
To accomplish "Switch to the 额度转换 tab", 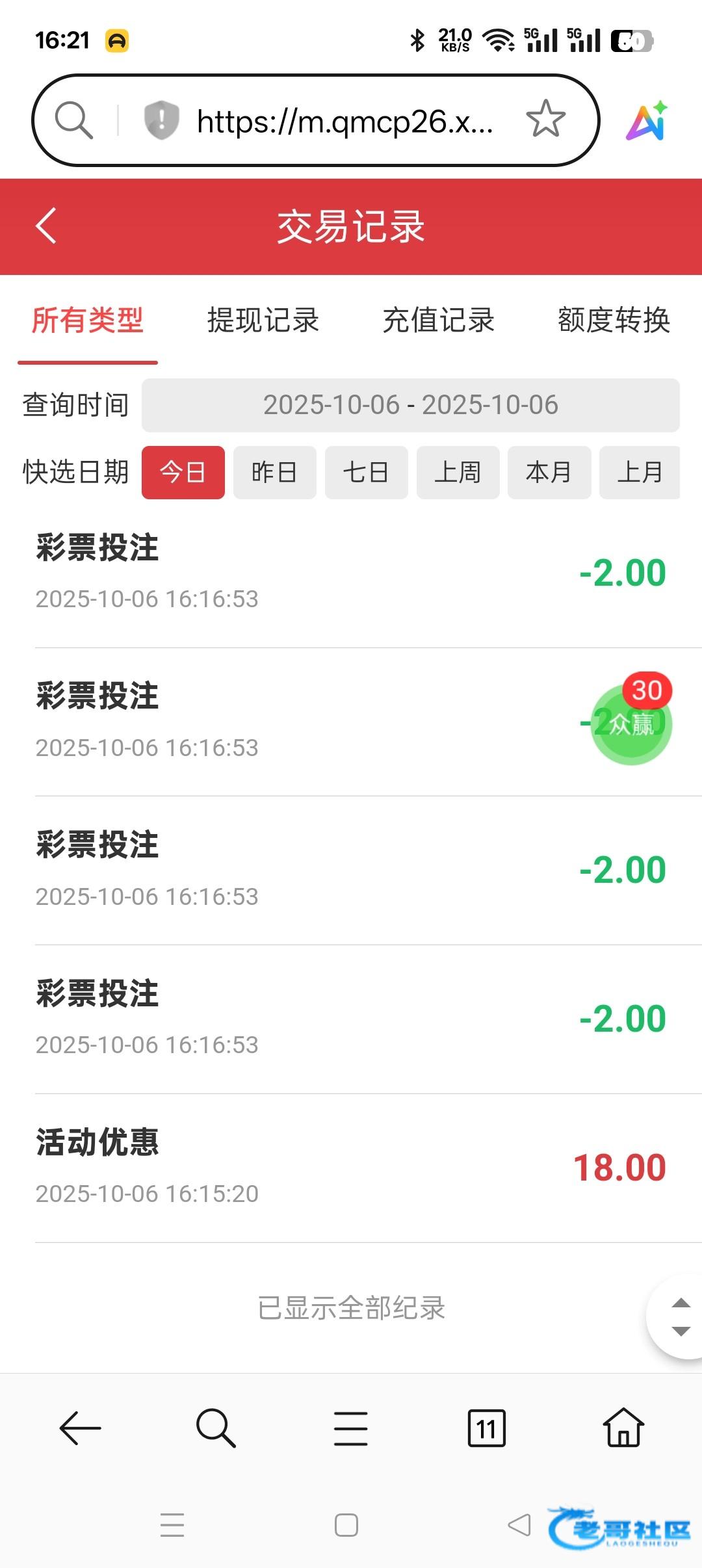I will pos(614,320).
